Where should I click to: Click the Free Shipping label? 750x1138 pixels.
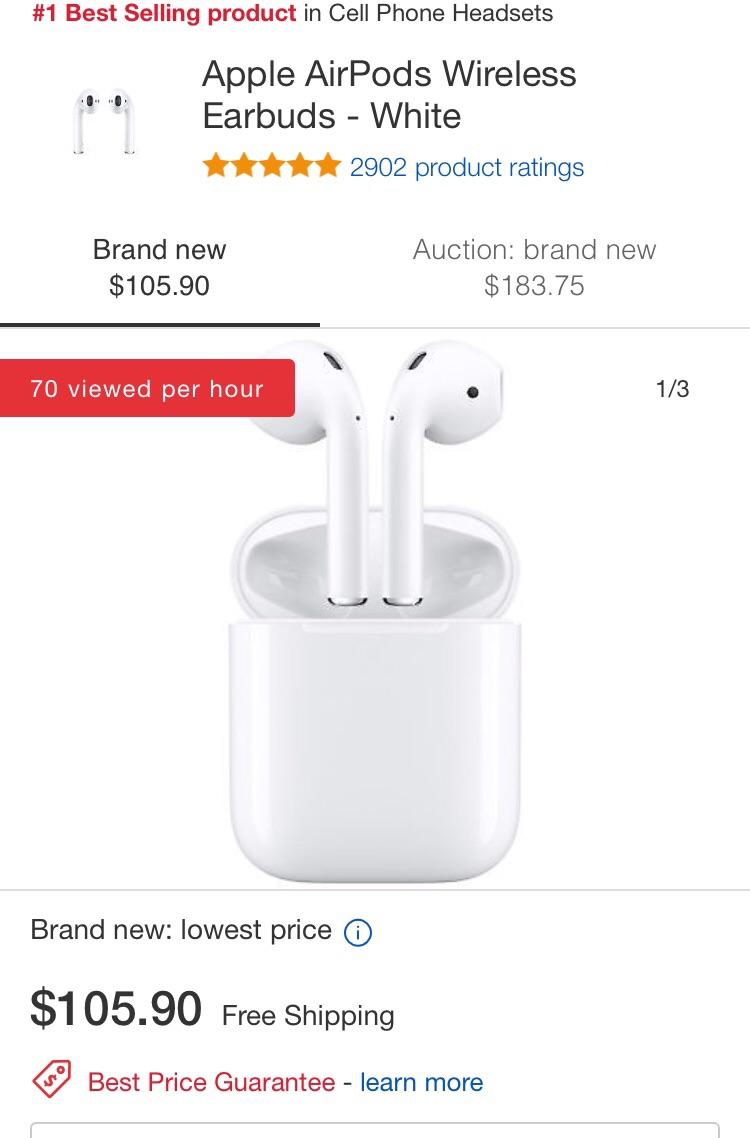pos(310,1016)
